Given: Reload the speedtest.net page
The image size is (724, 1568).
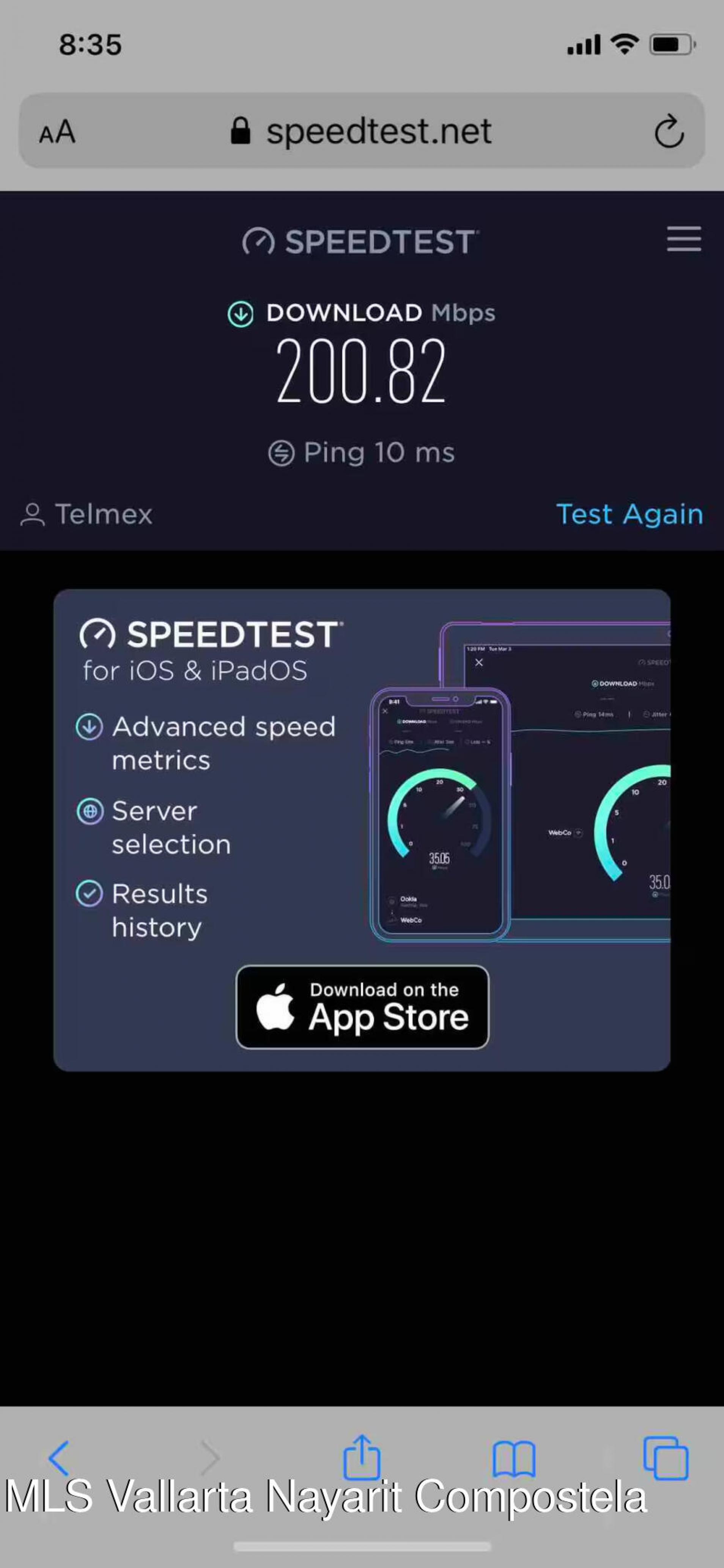Looking at the screenshot, I should 669,132.
